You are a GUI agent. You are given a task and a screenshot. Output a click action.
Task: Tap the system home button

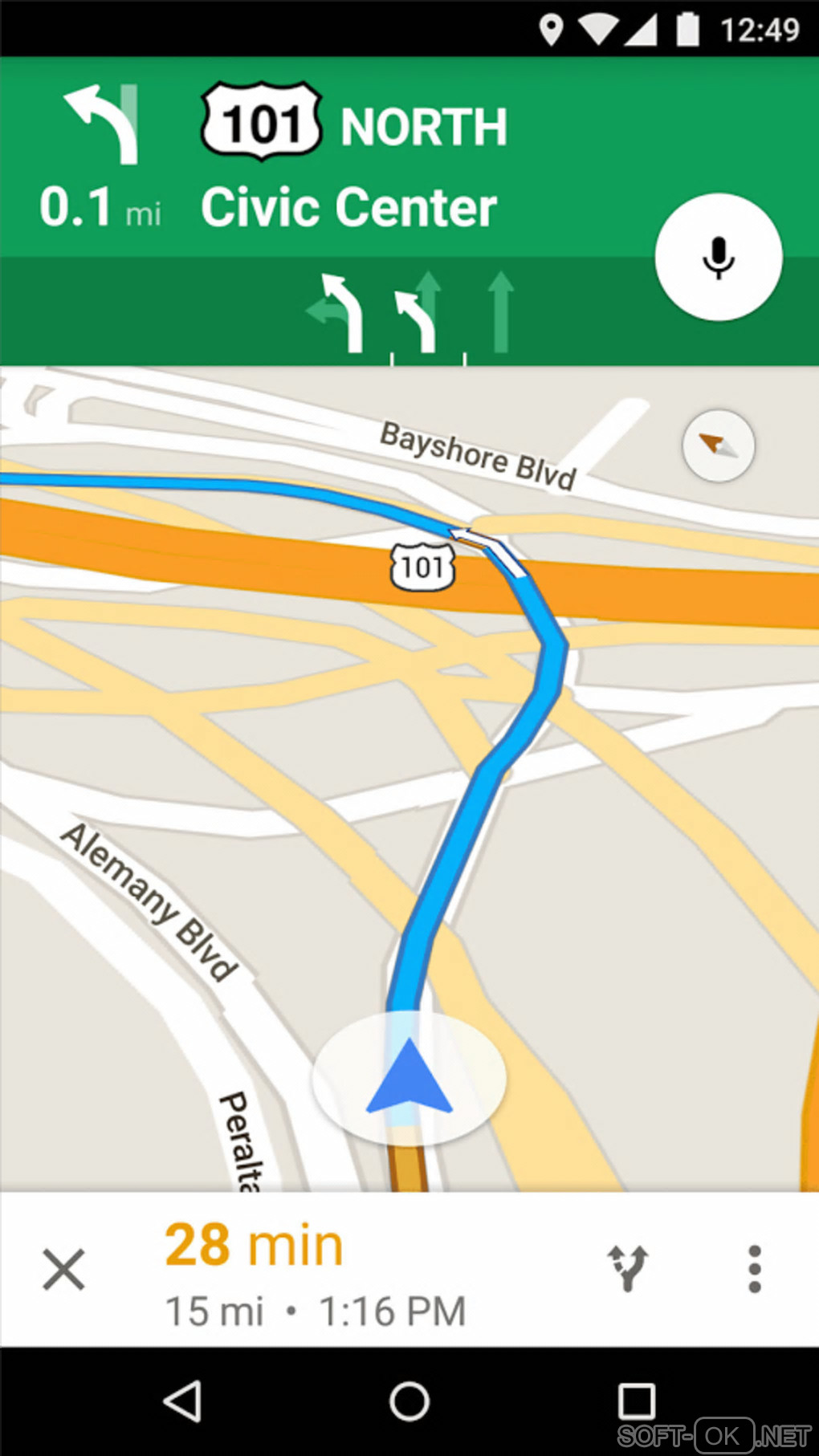click(x=409, y=1401)
